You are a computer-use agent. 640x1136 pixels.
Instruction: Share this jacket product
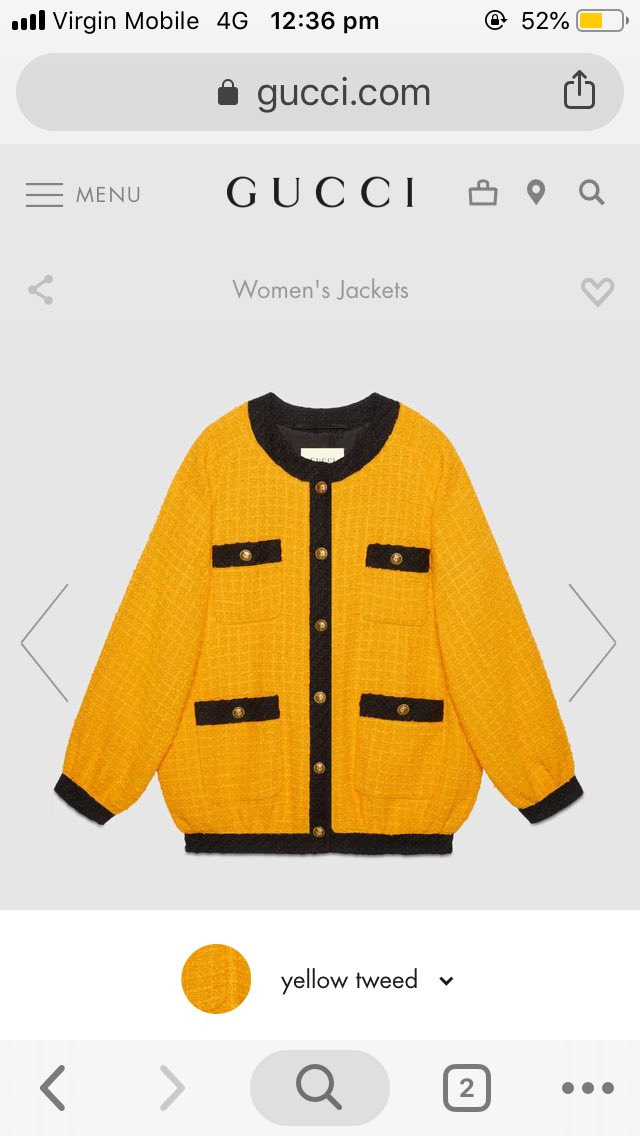point(41,291)
